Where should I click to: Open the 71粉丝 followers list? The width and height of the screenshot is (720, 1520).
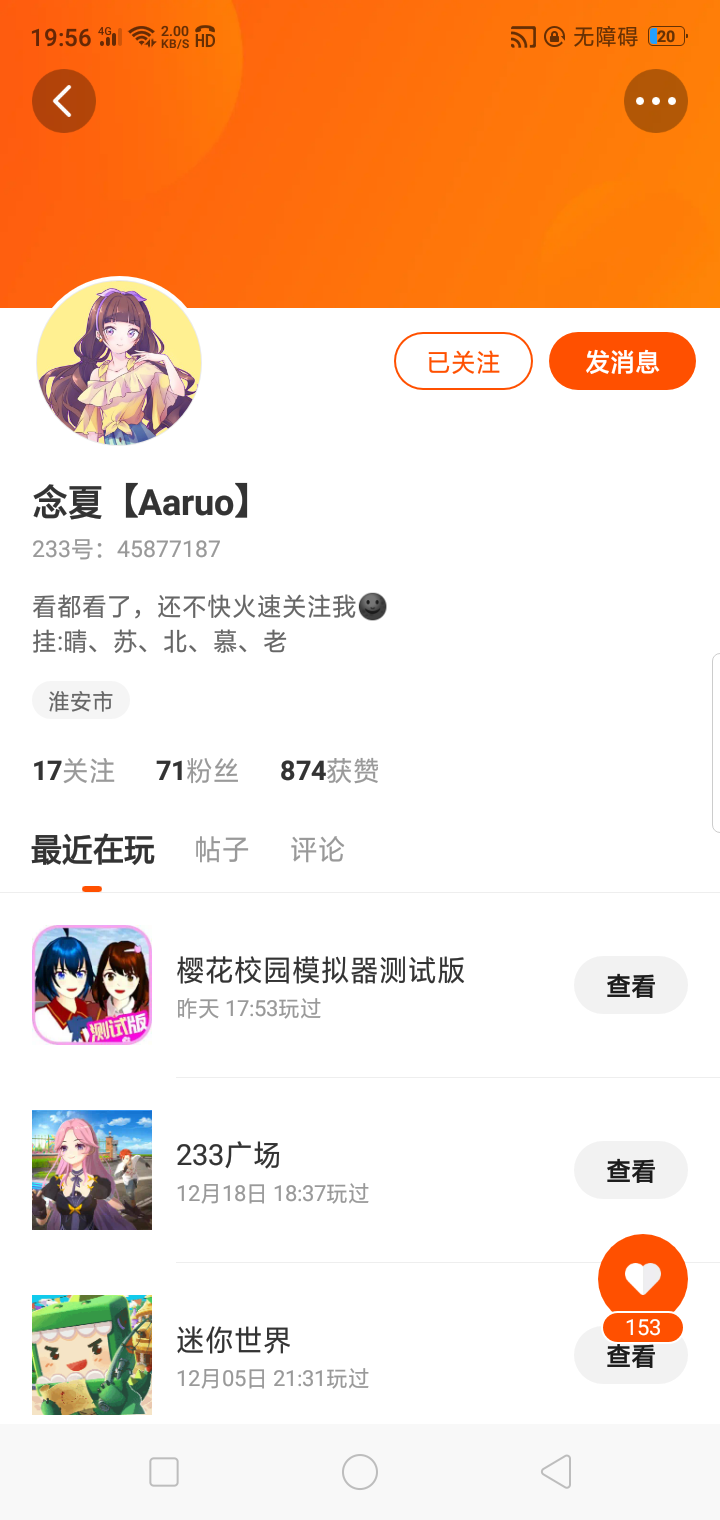(x=197, y=771)
